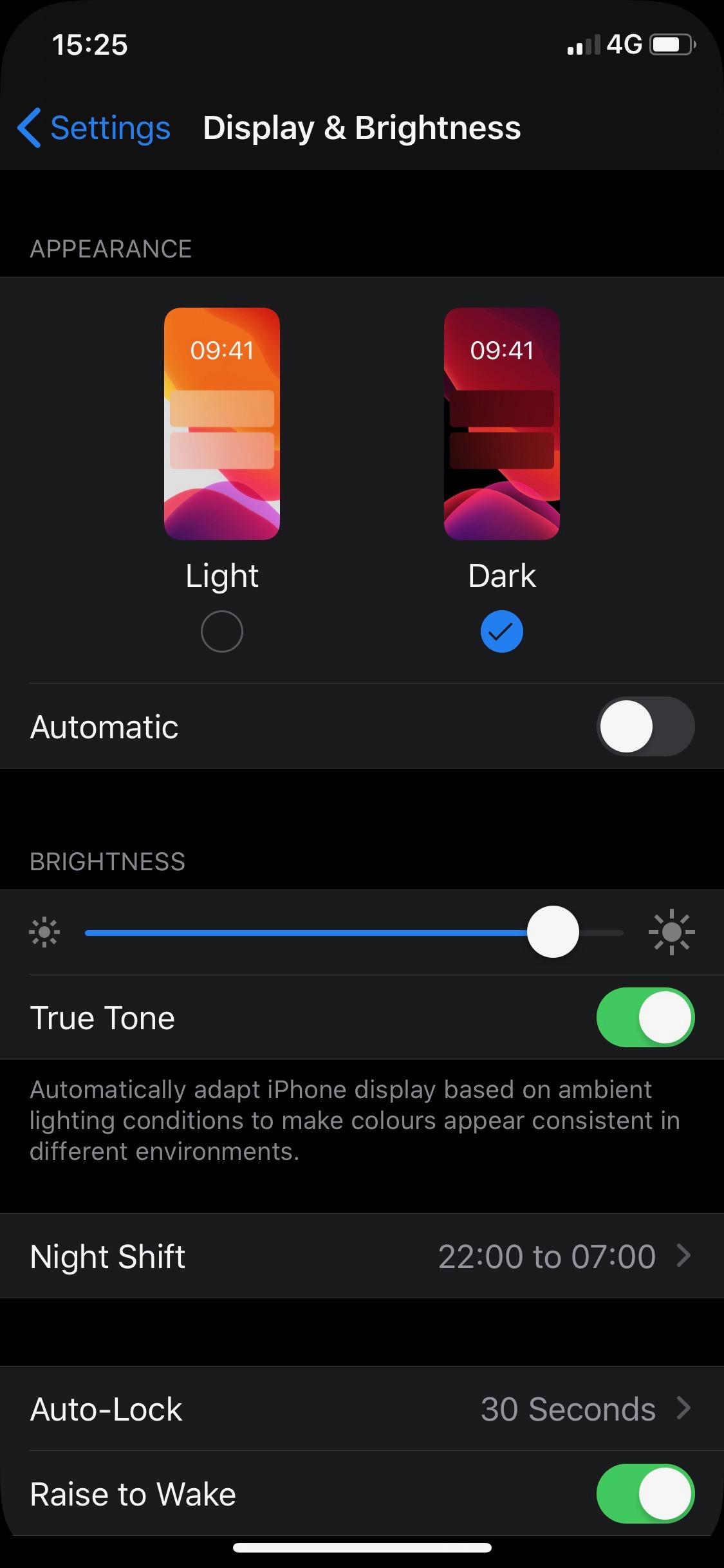The image size is (724, 1568).
Task: Select the Light appearance option
Action: tap(221, 631)
